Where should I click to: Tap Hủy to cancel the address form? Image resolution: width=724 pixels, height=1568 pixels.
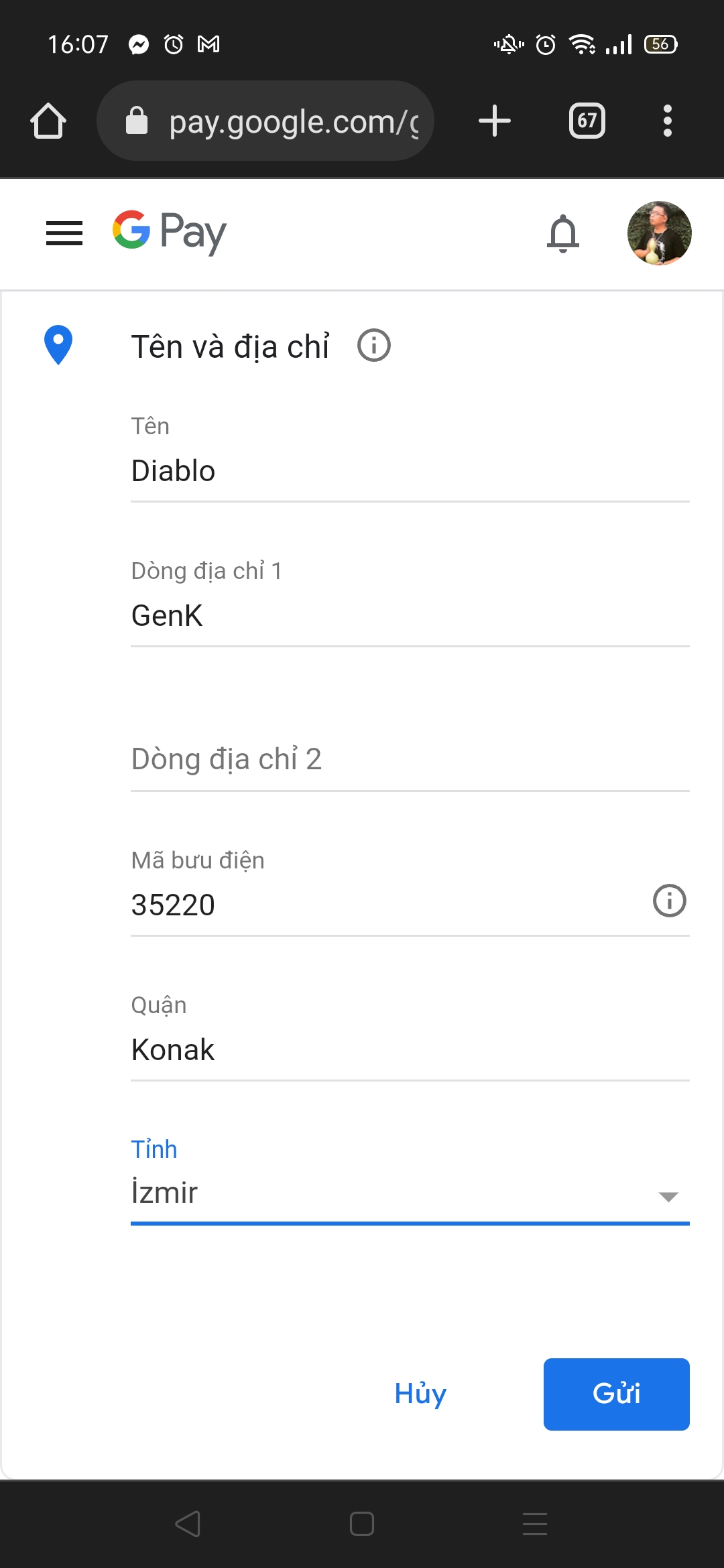[x=420, y=1394]
